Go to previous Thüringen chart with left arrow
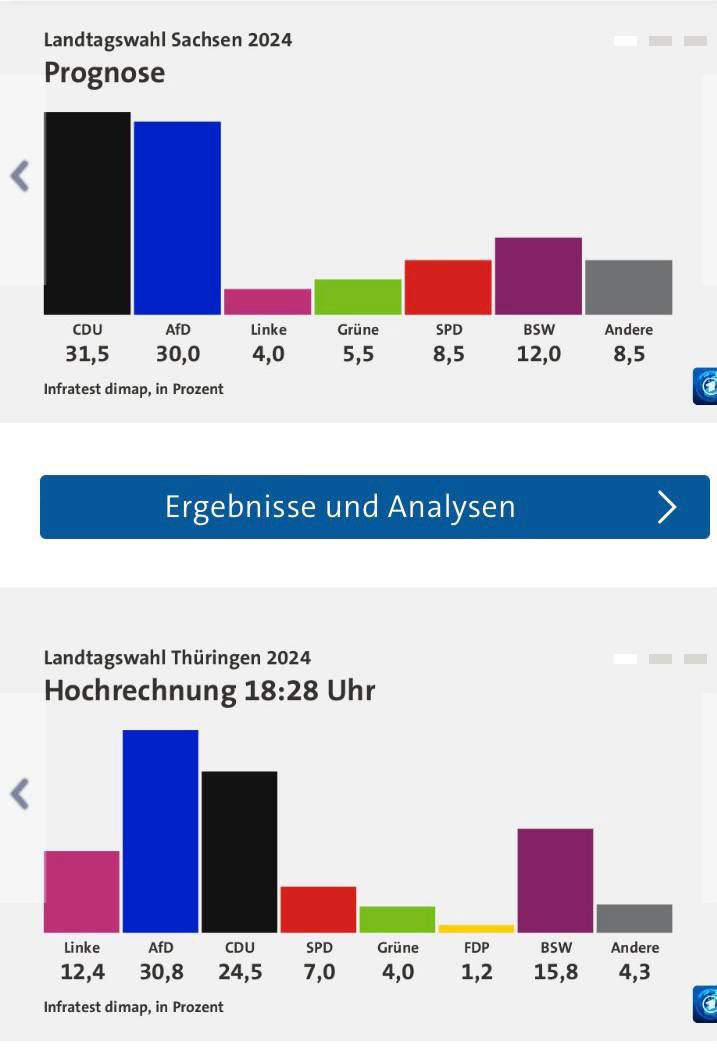This screenshot has width=717, height=1053. tap(20, 794)
